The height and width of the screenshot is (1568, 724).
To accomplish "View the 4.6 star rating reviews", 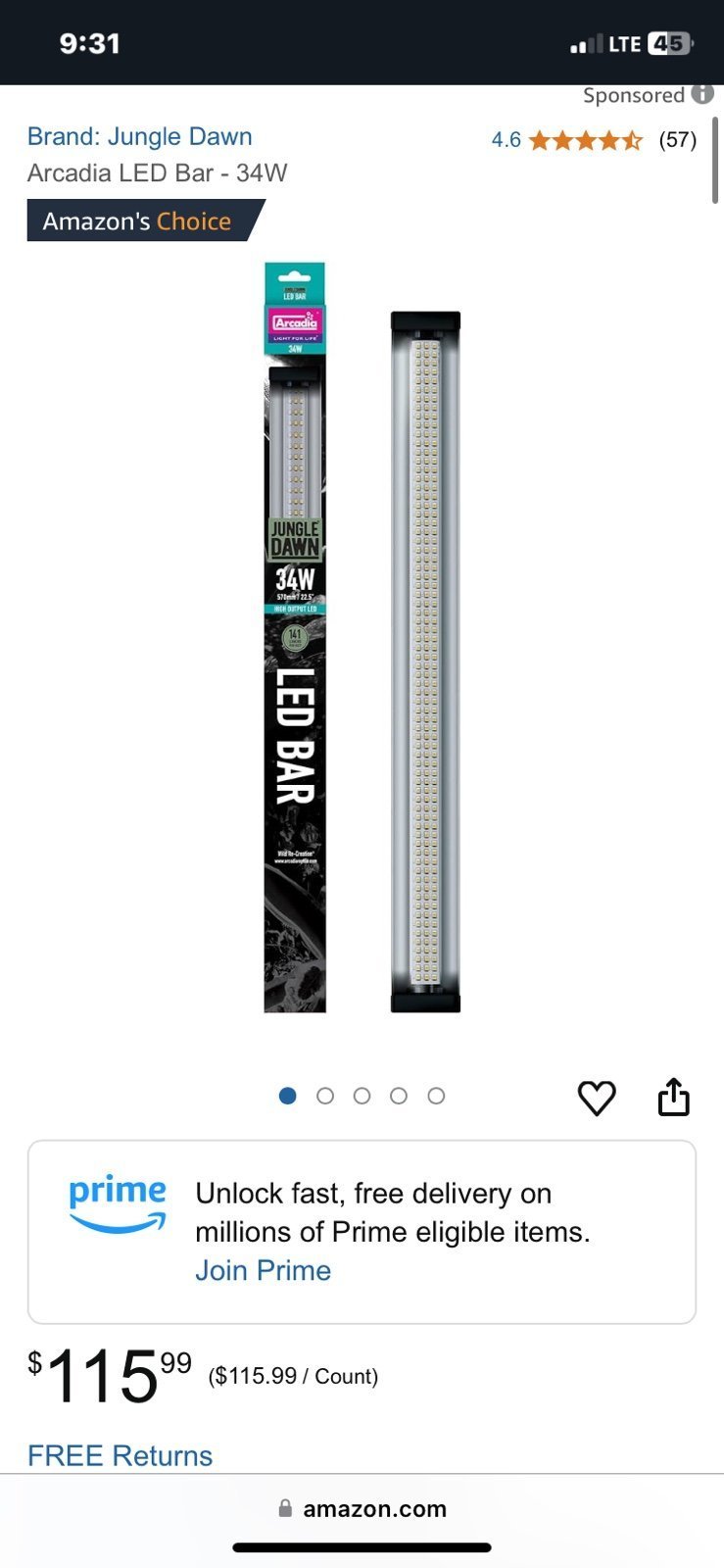I will pyautogui.click(x=594, y=139).
